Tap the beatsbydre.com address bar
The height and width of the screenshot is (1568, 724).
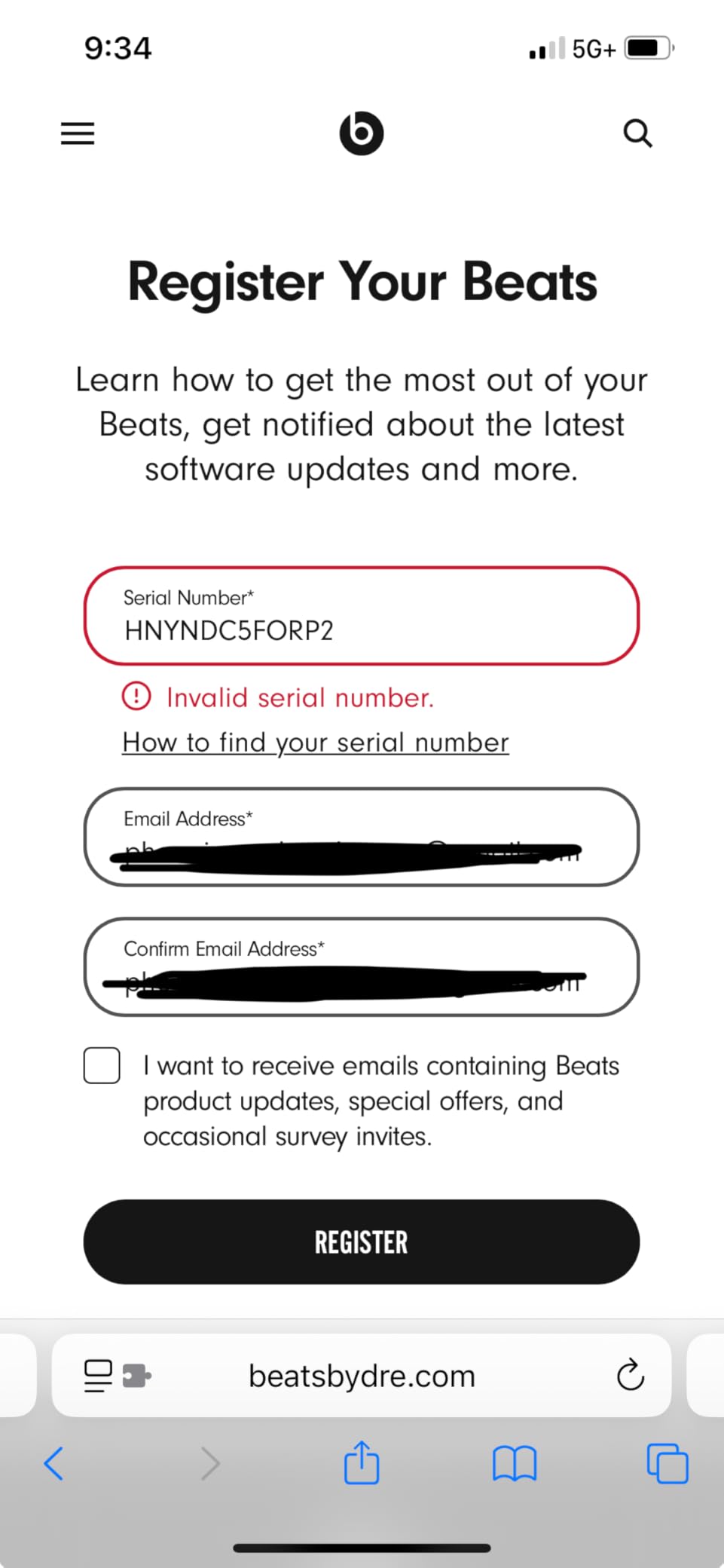tap(362, 1376)
